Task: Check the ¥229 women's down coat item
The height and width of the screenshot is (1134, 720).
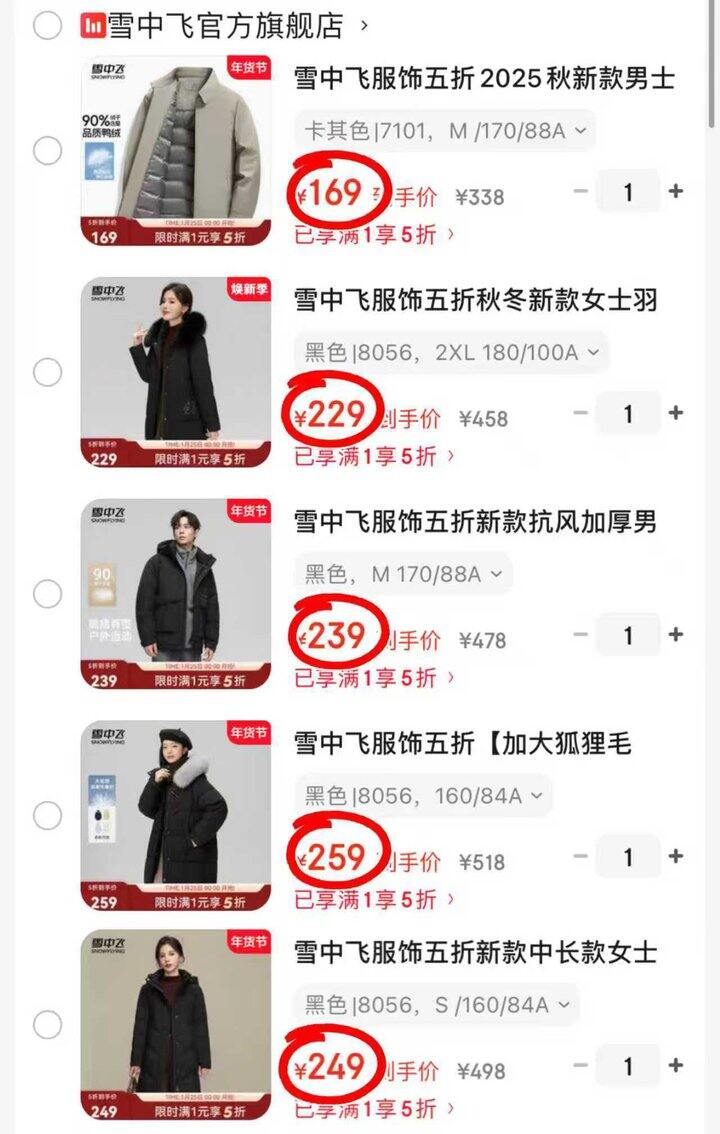Action: click(x=47, y=372)
